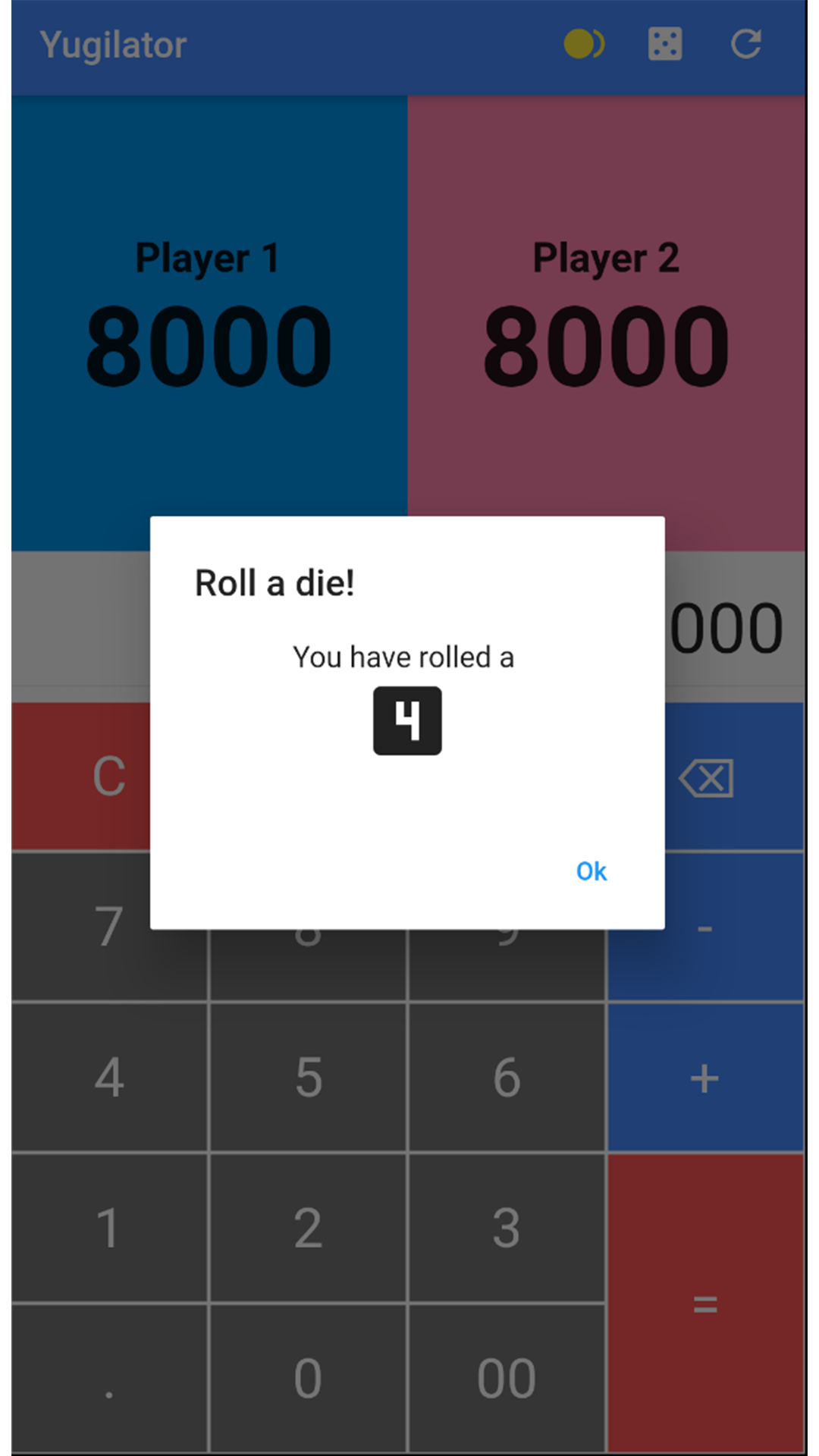Delete the last digit with the backspace key
Screen dimensions: 819x1456
coord(734,776)
